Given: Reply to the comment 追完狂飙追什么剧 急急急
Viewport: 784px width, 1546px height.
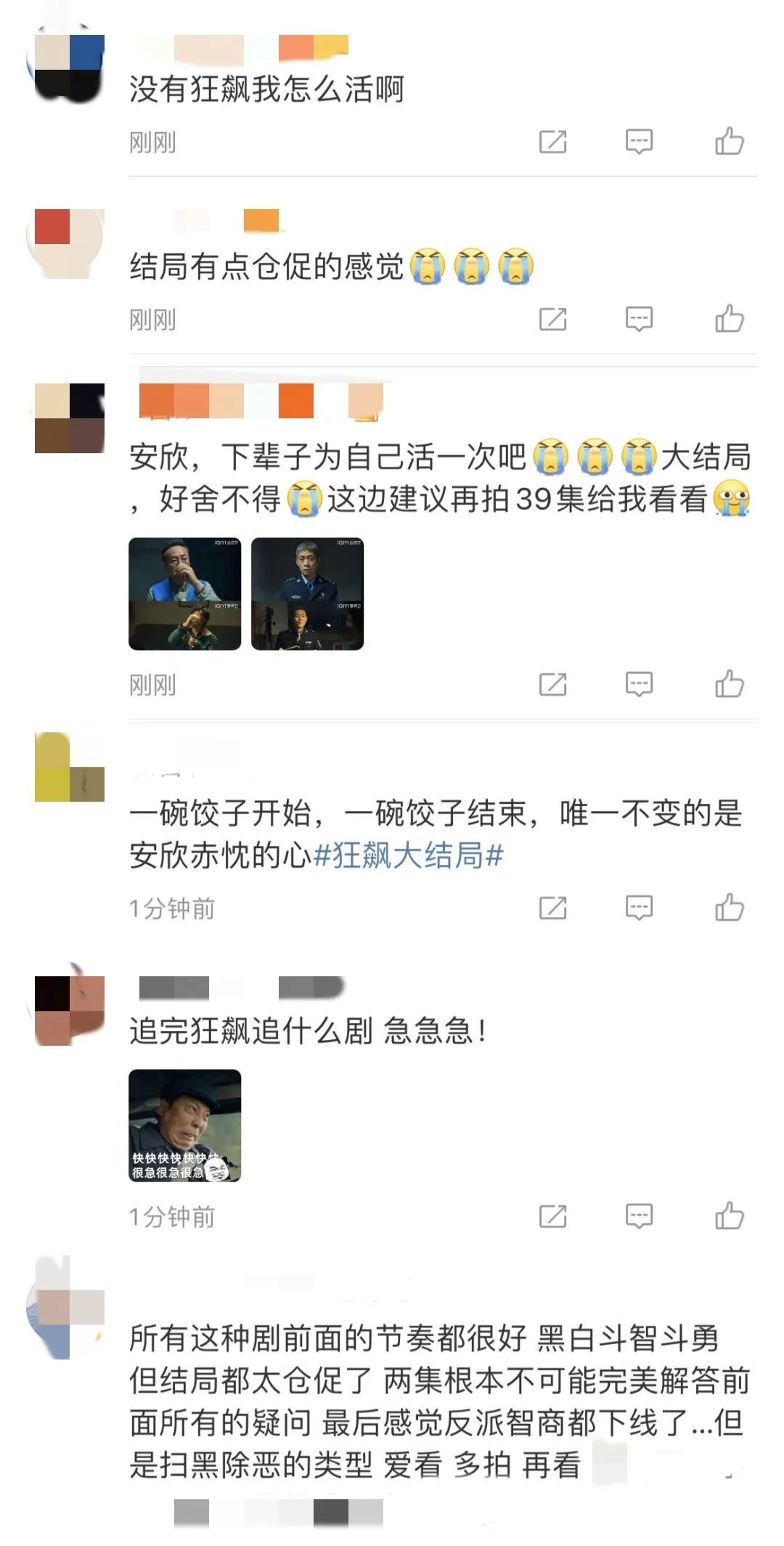Looking at the screenshot, I should [x=639, y=1216].
